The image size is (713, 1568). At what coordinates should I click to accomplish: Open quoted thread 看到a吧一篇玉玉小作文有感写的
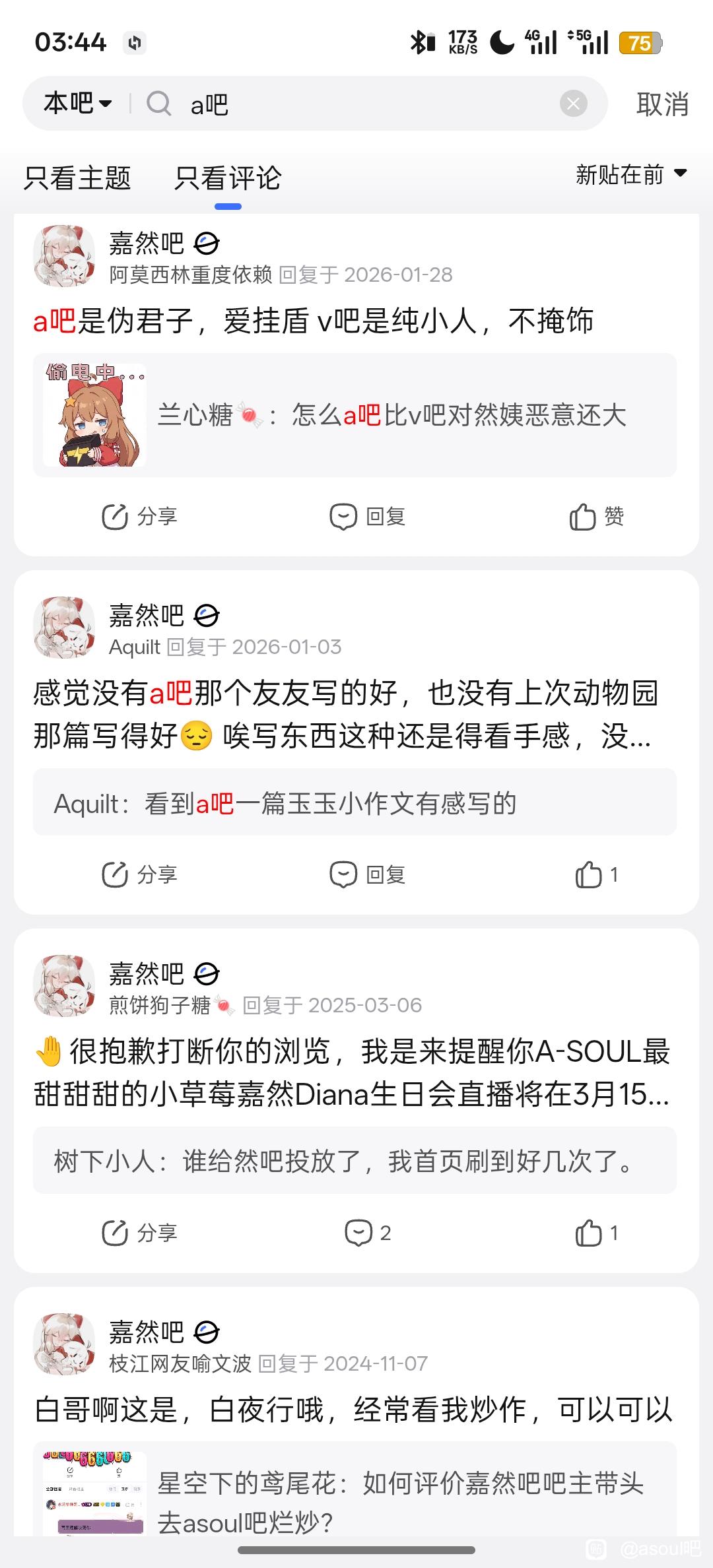click(355, 802)
